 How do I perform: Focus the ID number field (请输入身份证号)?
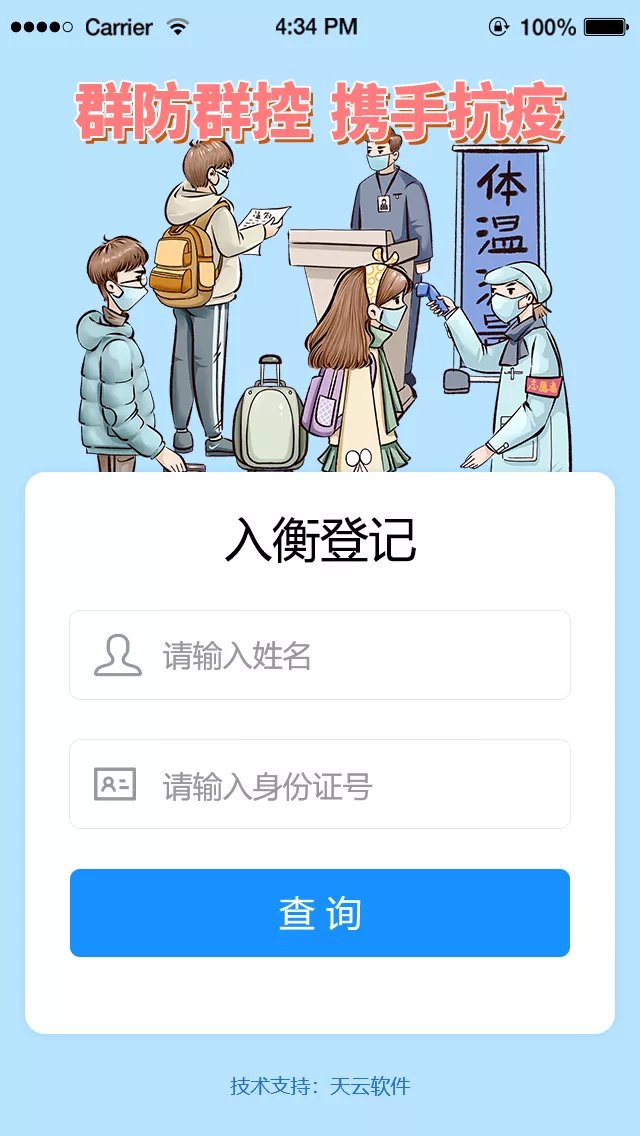(x=340, y=785)
